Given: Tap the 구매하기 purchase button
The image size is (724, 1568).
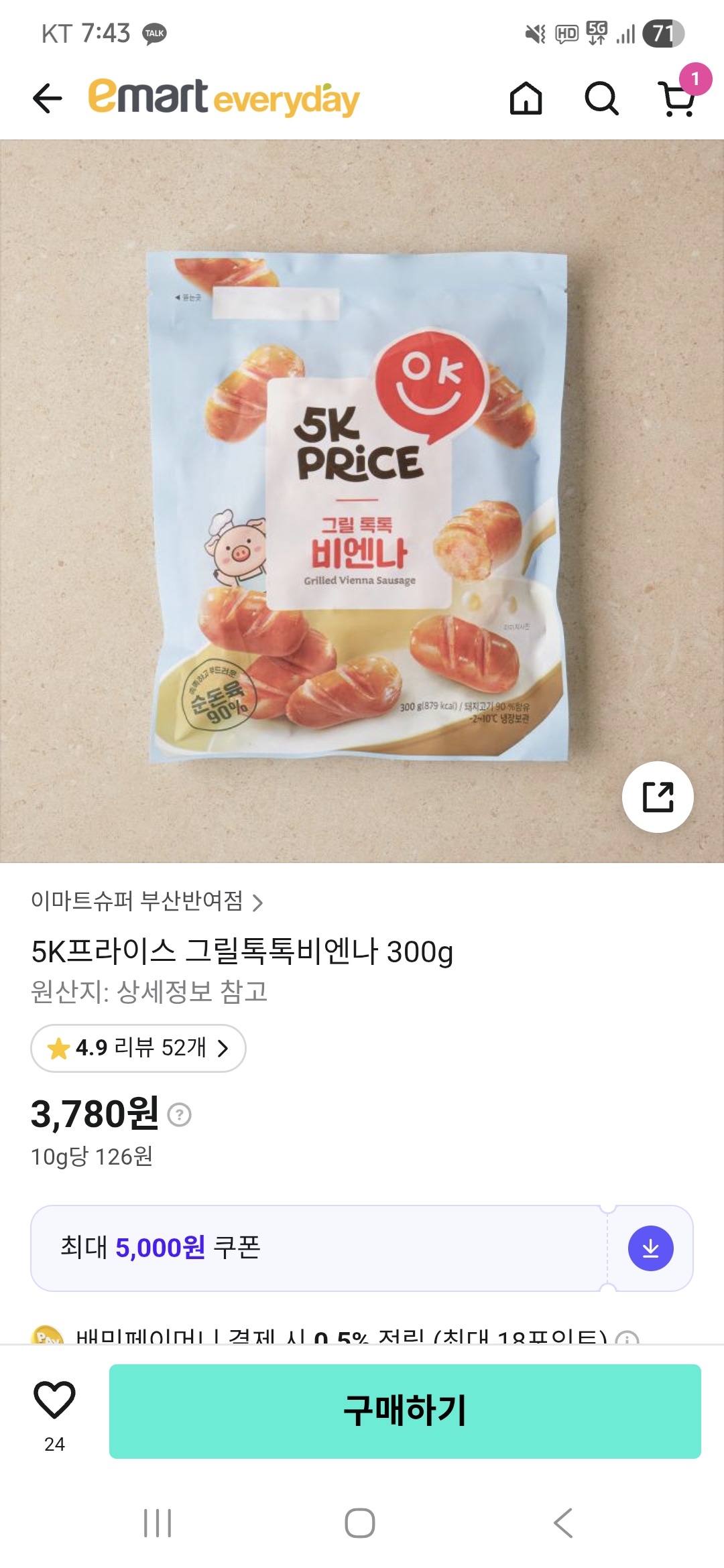Looking at the screenshot, I should click(x=405, y=1411).
